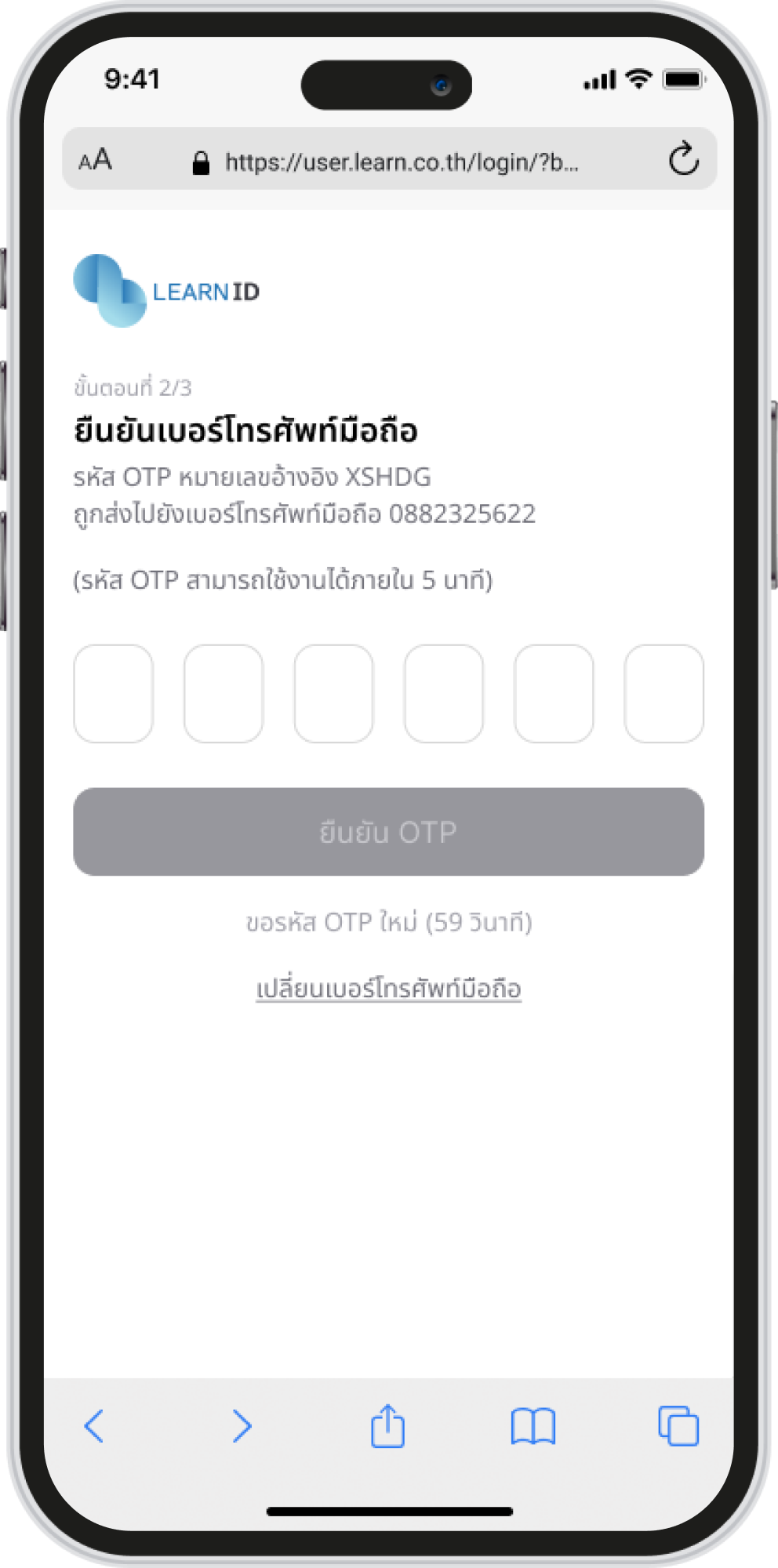
Task: Show open browser tabs
Action: (678, 1426)
